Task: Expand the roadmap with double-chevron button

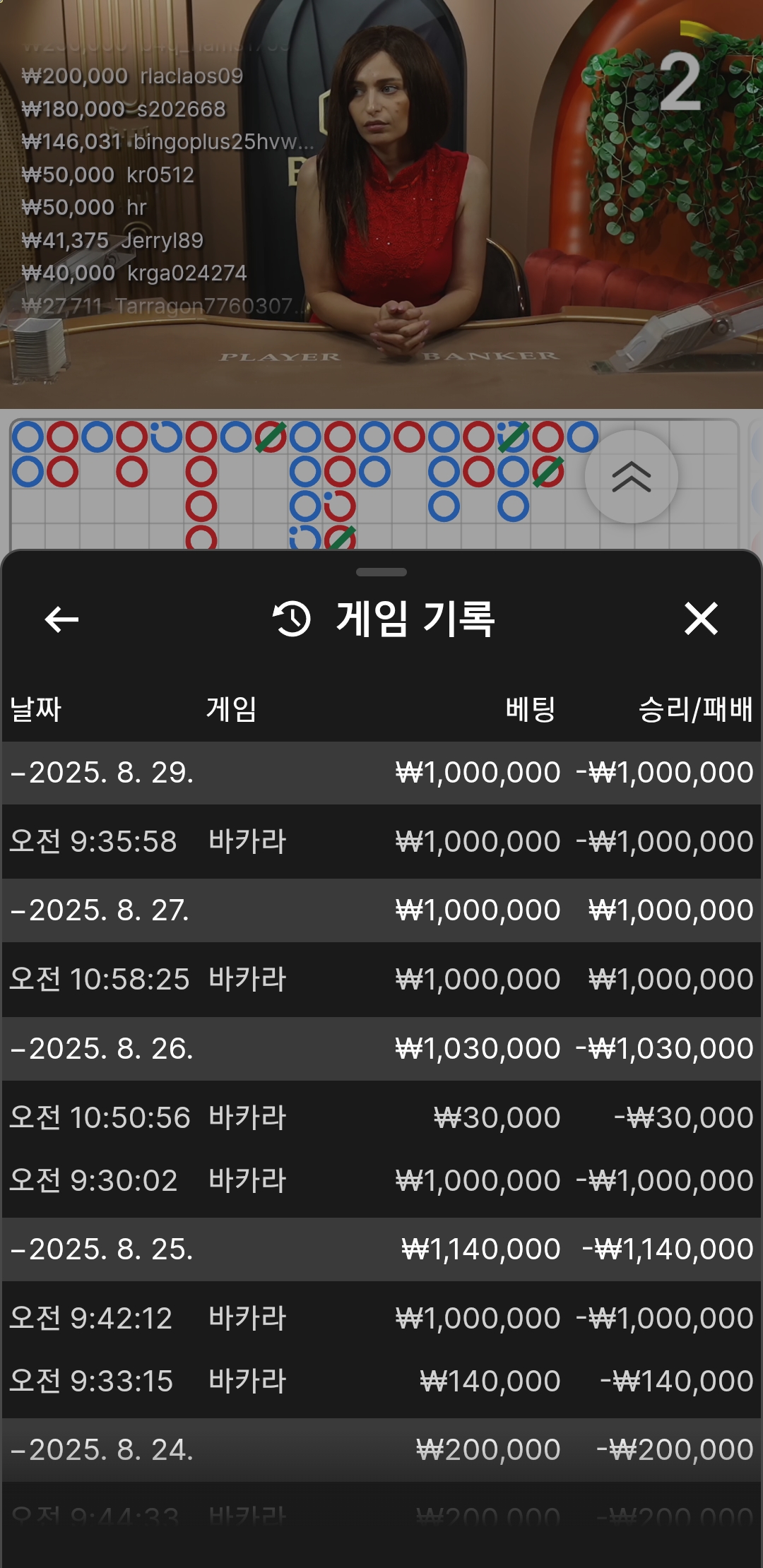Action: (632, 477)
